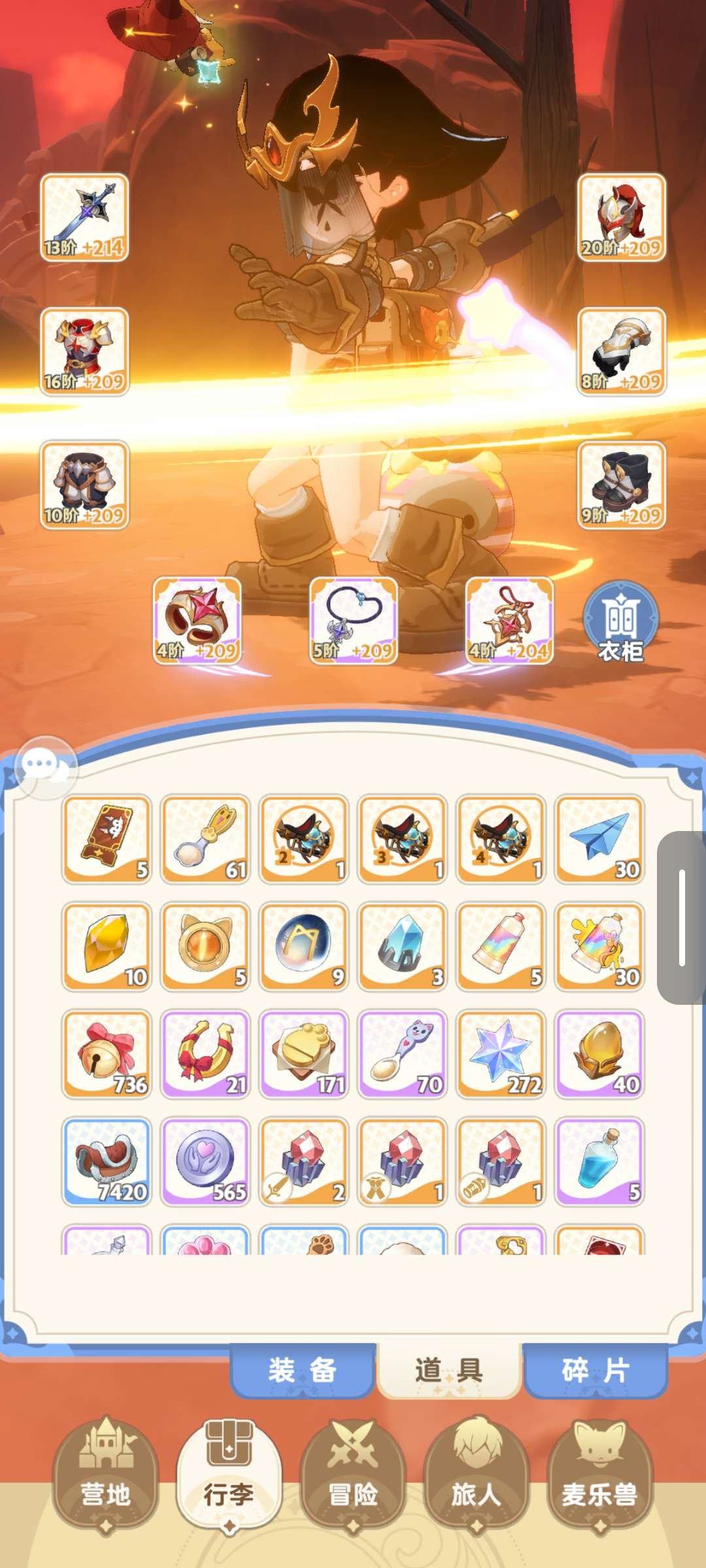Open the paper airplane item with 30
Screen dimensions: 706x1568
[599, 840]
